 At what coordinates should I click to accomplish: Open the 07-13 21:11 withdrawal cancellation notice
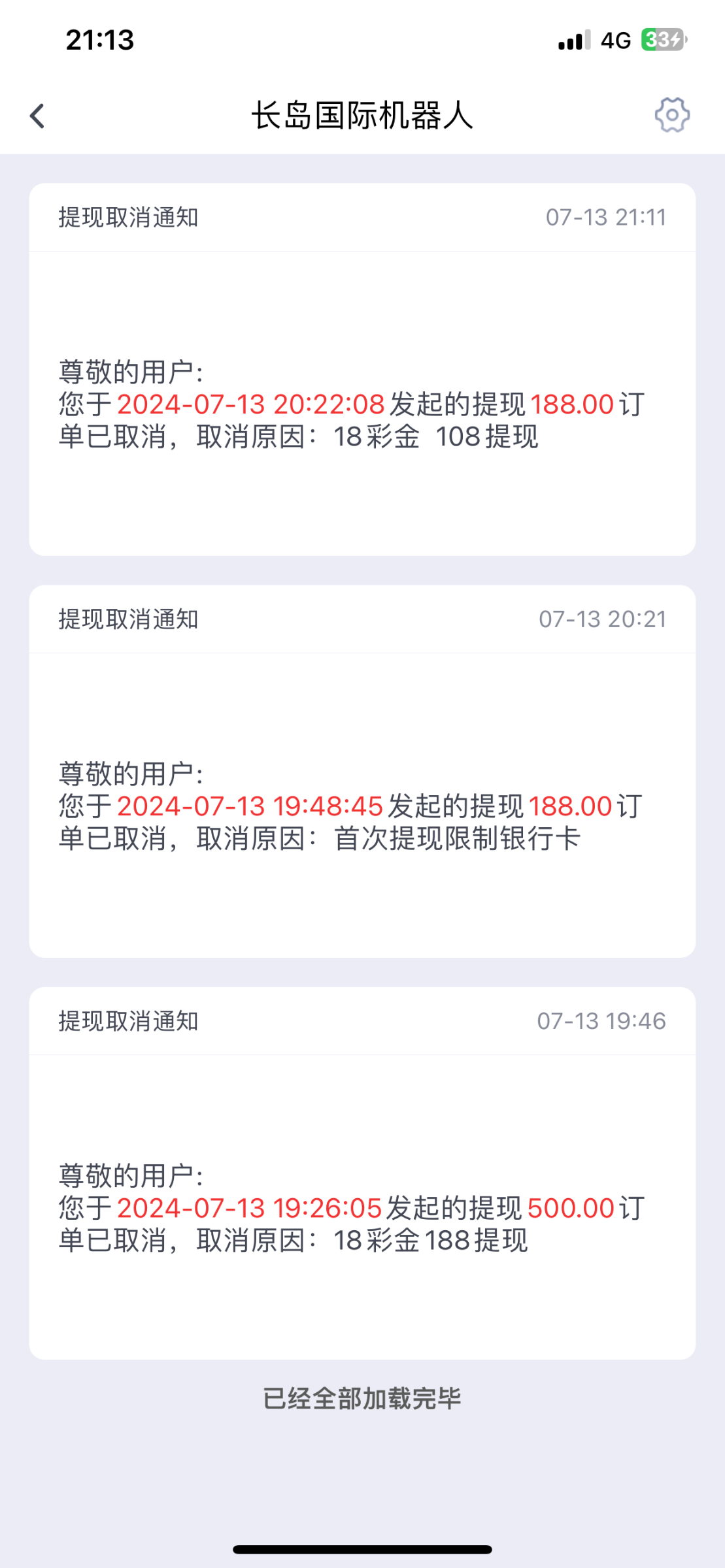pyautogui.click(x=362, y=369)
